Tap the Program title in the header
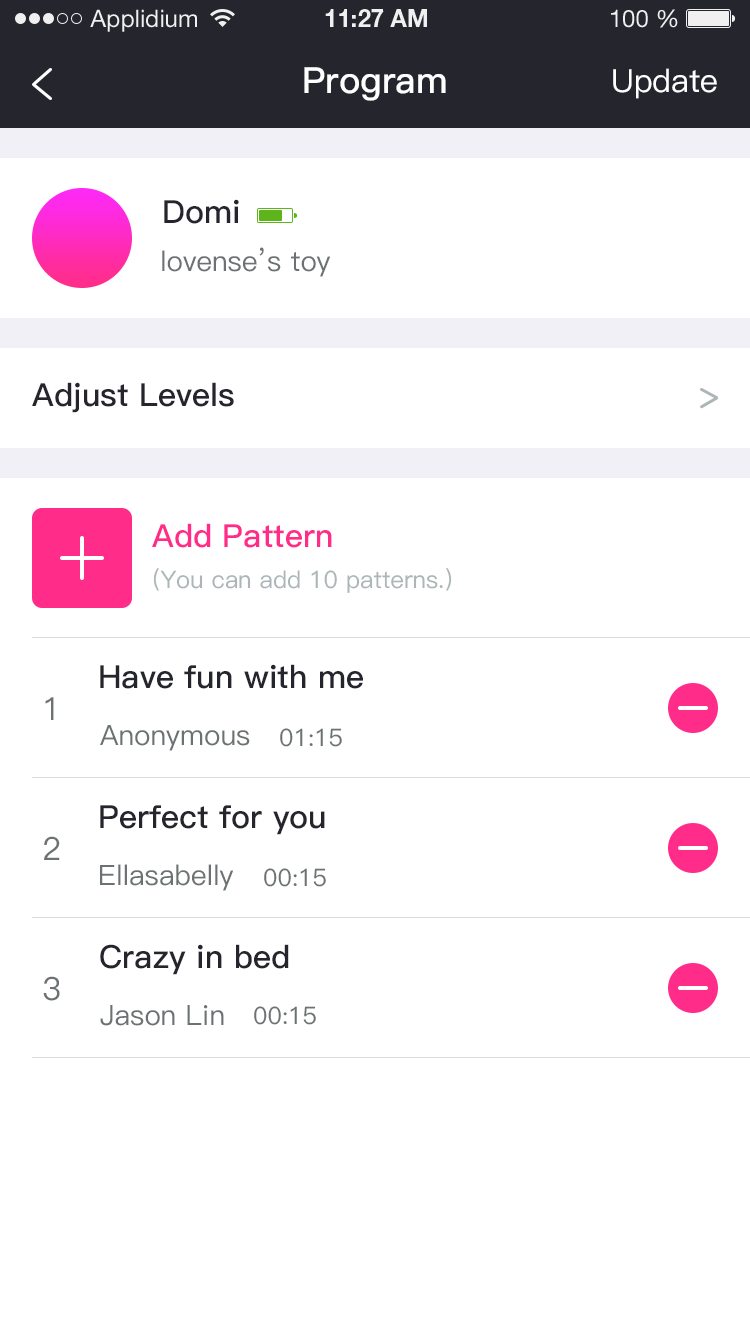Image resolution: width=750 pixels, height=1334 pixels. click(375, 81)
